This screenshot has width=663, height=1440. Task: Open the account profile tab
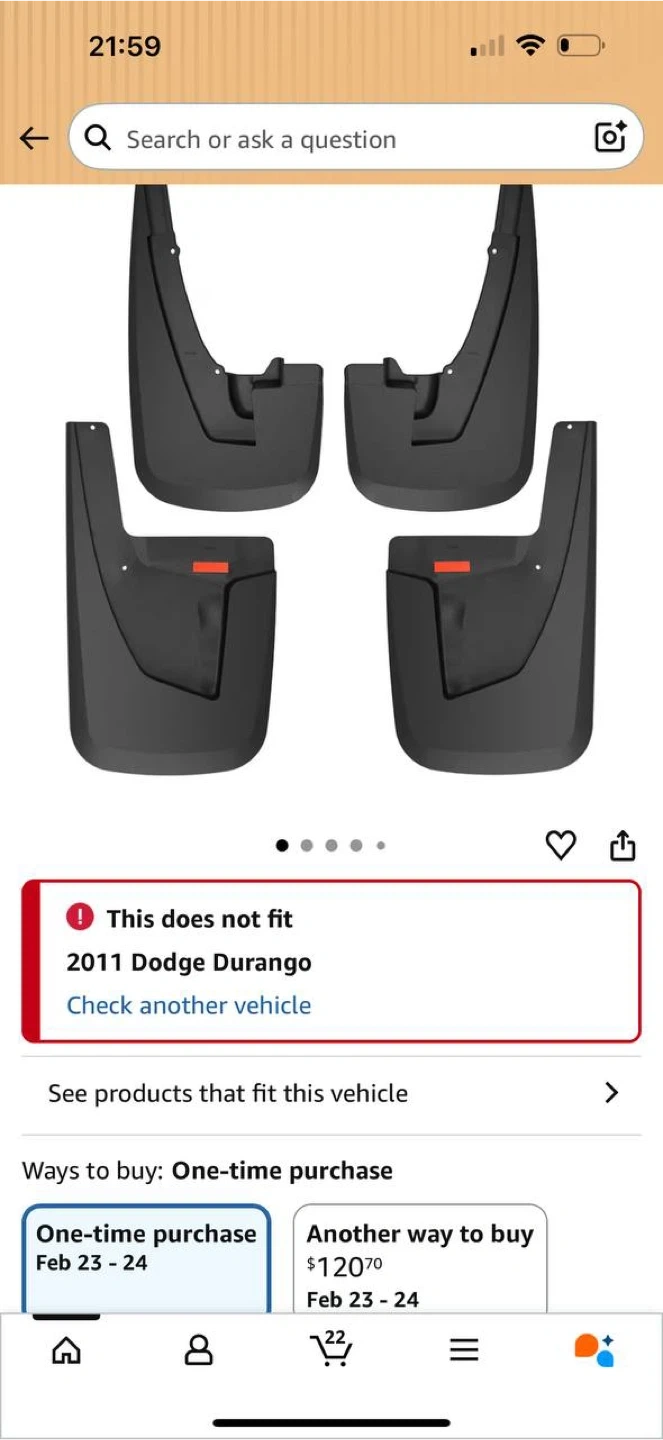click(x=199, y=1351)
